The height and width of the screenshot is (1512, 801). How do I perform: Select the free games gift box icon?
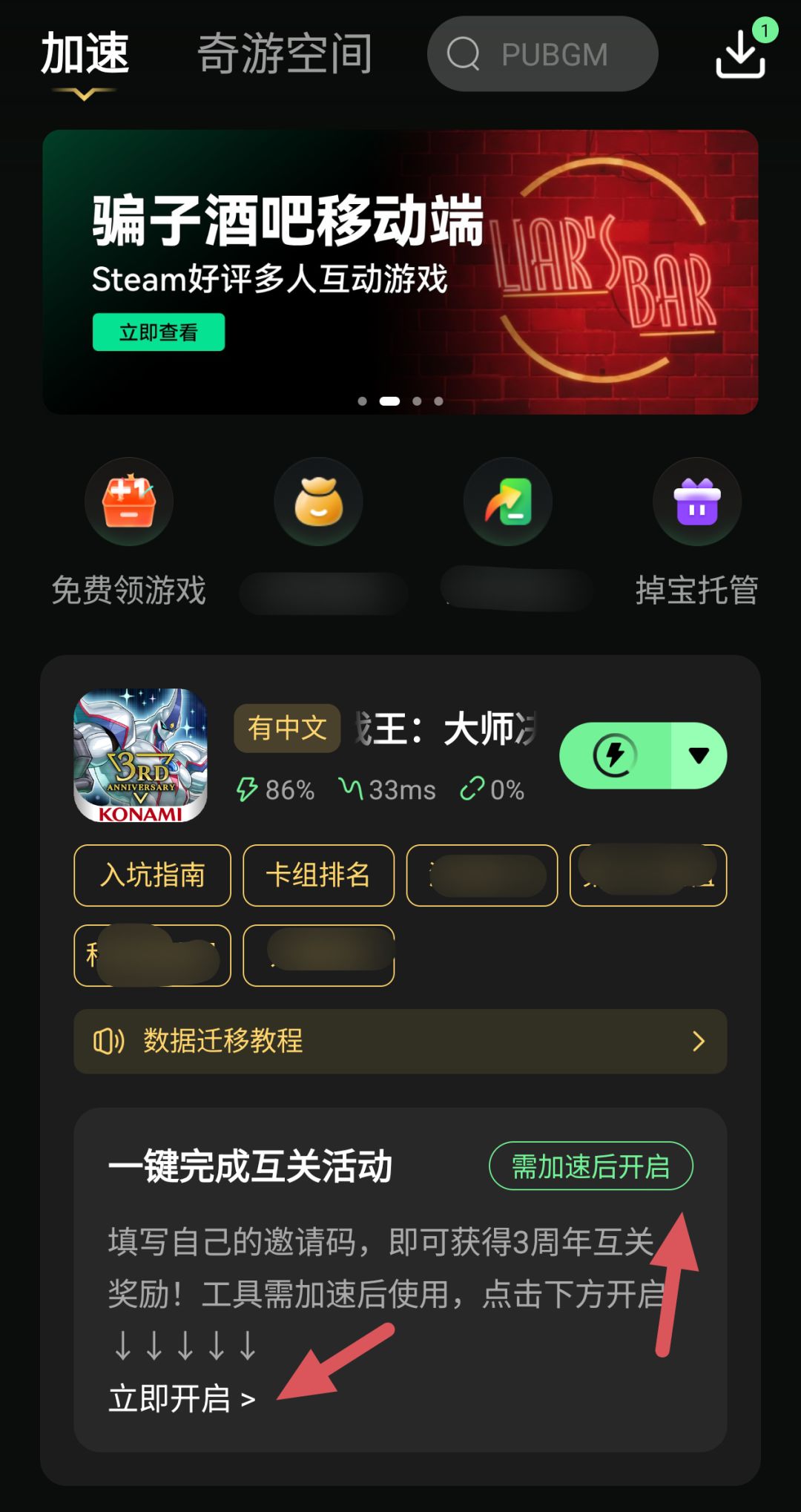(129, 502)
